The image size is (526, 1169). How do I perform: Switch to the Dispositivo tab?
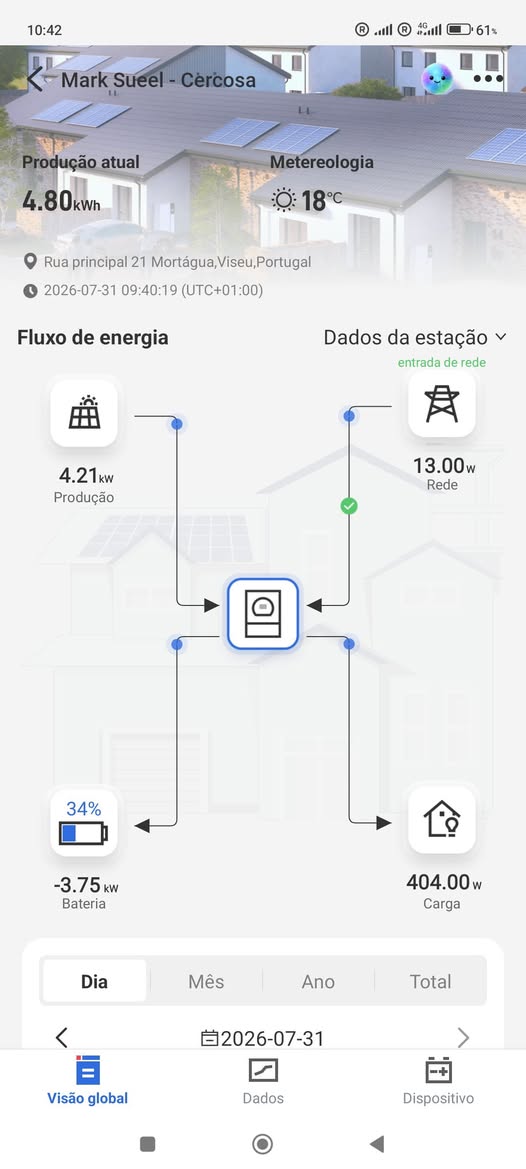(x=438, y=1080)
